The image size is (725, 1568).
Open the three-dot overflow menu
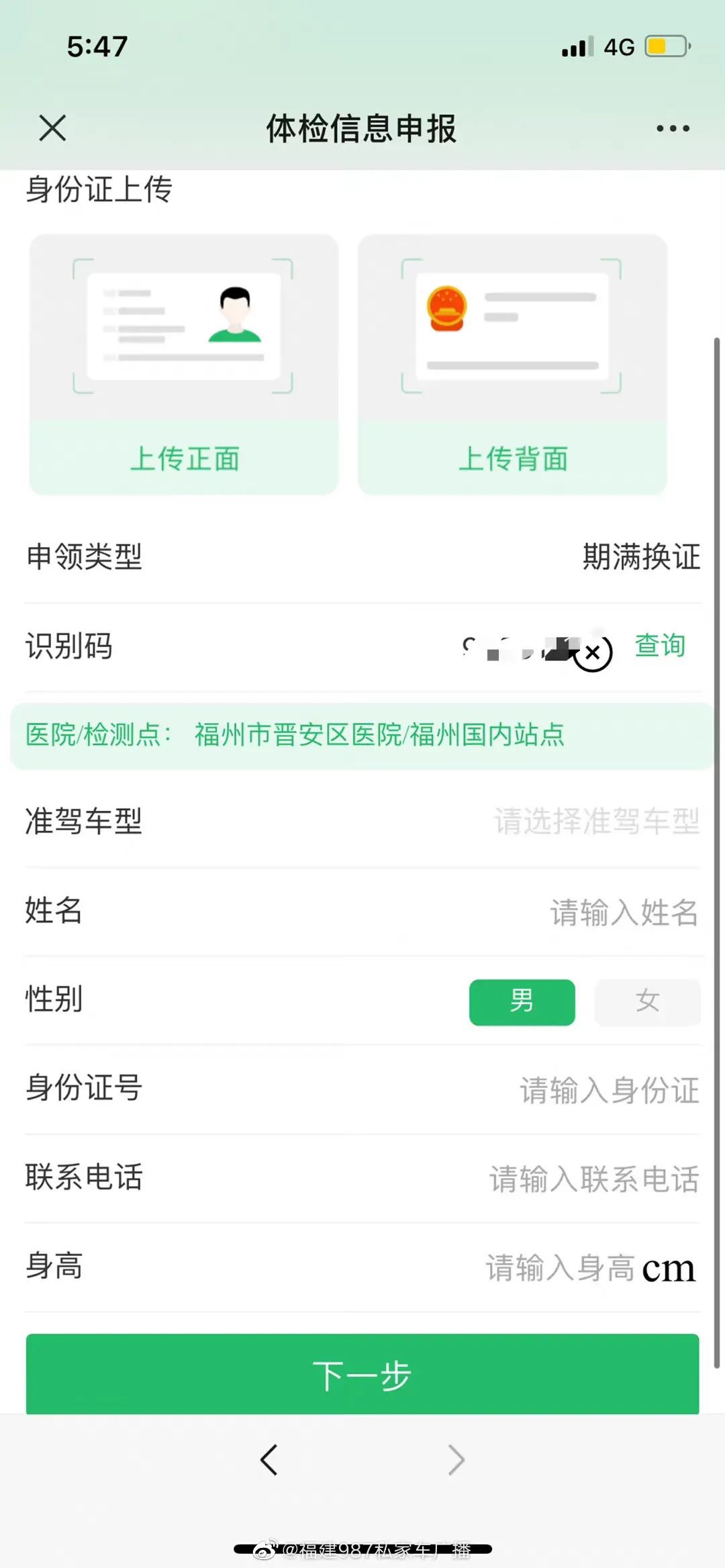(x=673, y=128)
